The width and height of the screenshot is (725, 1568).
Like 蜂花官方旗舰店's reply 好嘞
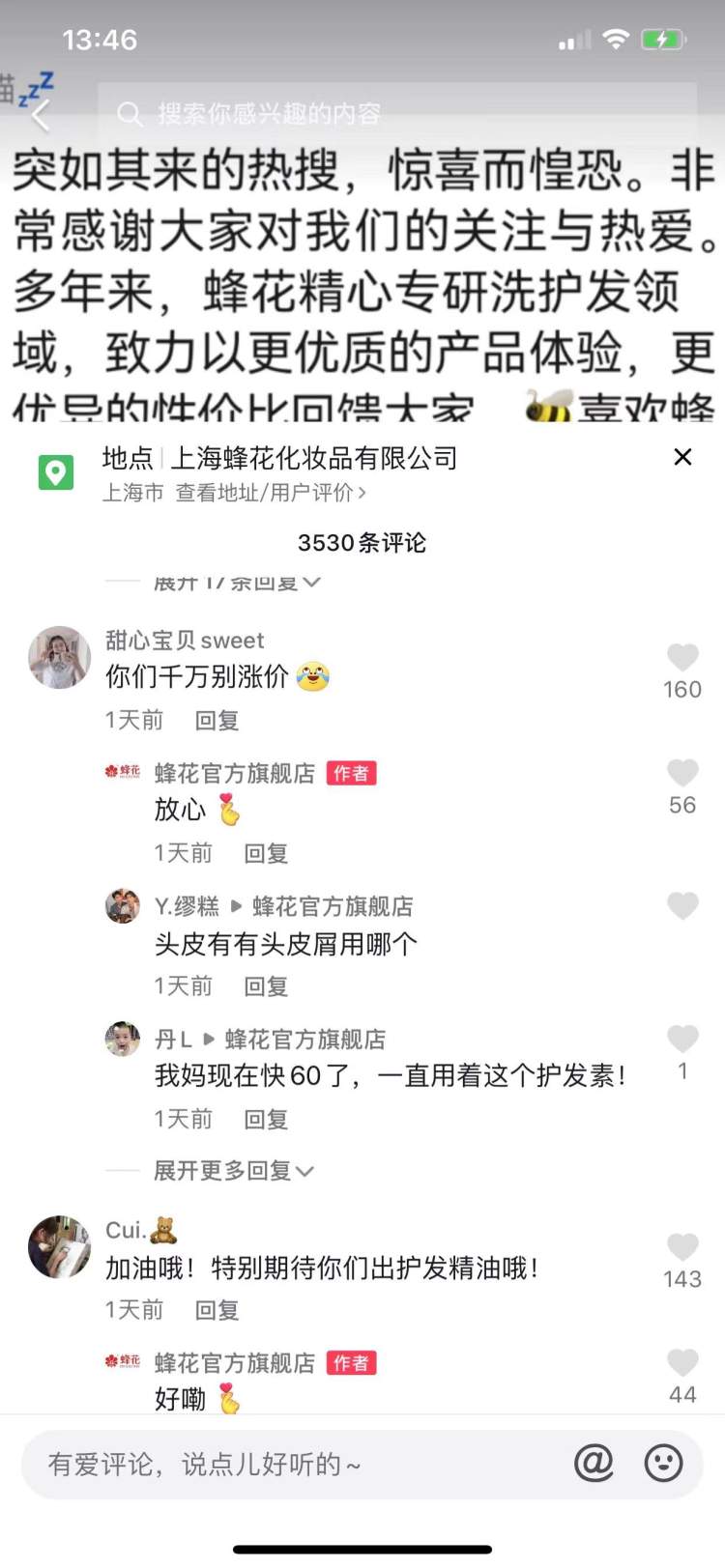(x=682, y=1363)
